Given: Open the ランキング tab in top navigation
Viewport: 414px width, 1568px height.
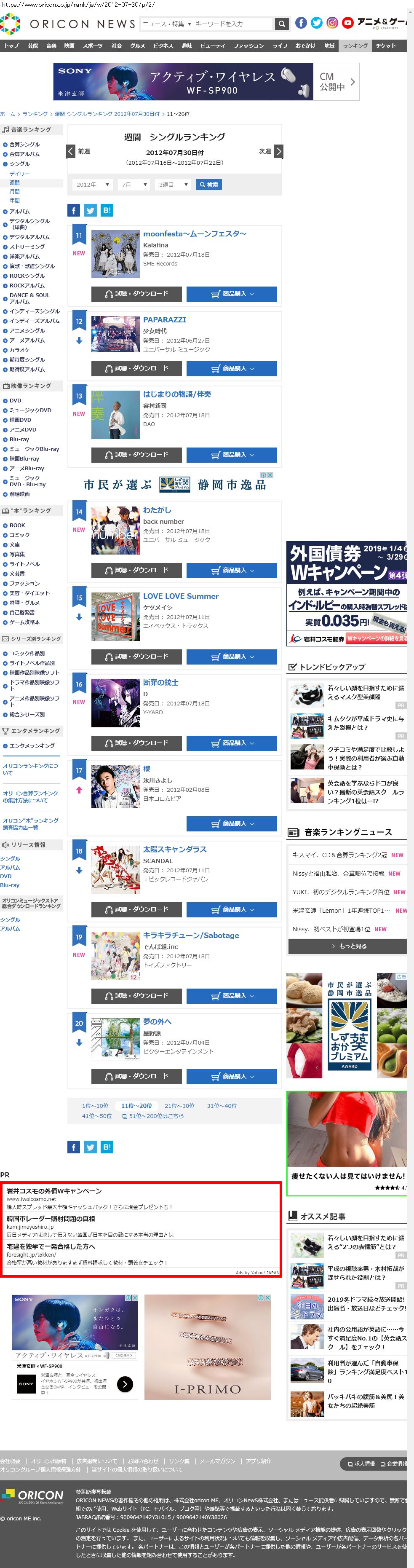Looking at the screenshot, I should tap(355, 46).
